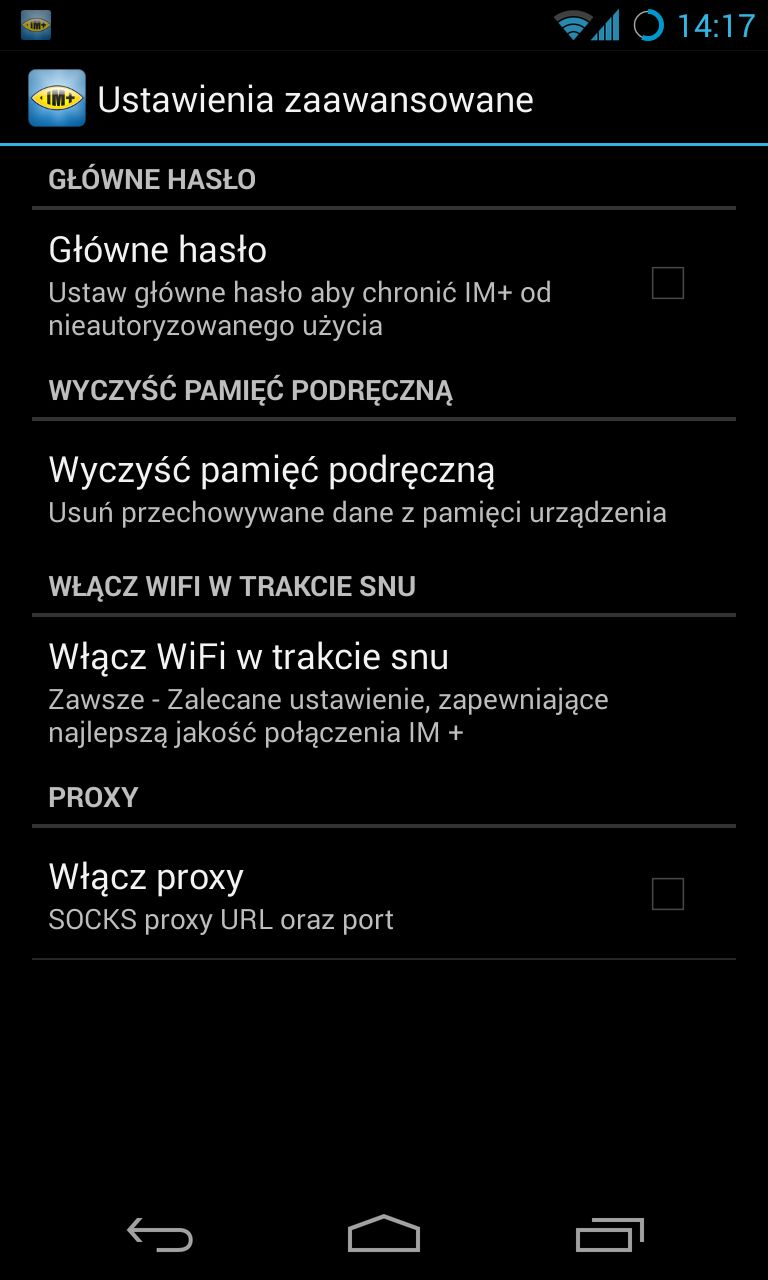Check the Włącz proxy checkbox

click(667, 894)
